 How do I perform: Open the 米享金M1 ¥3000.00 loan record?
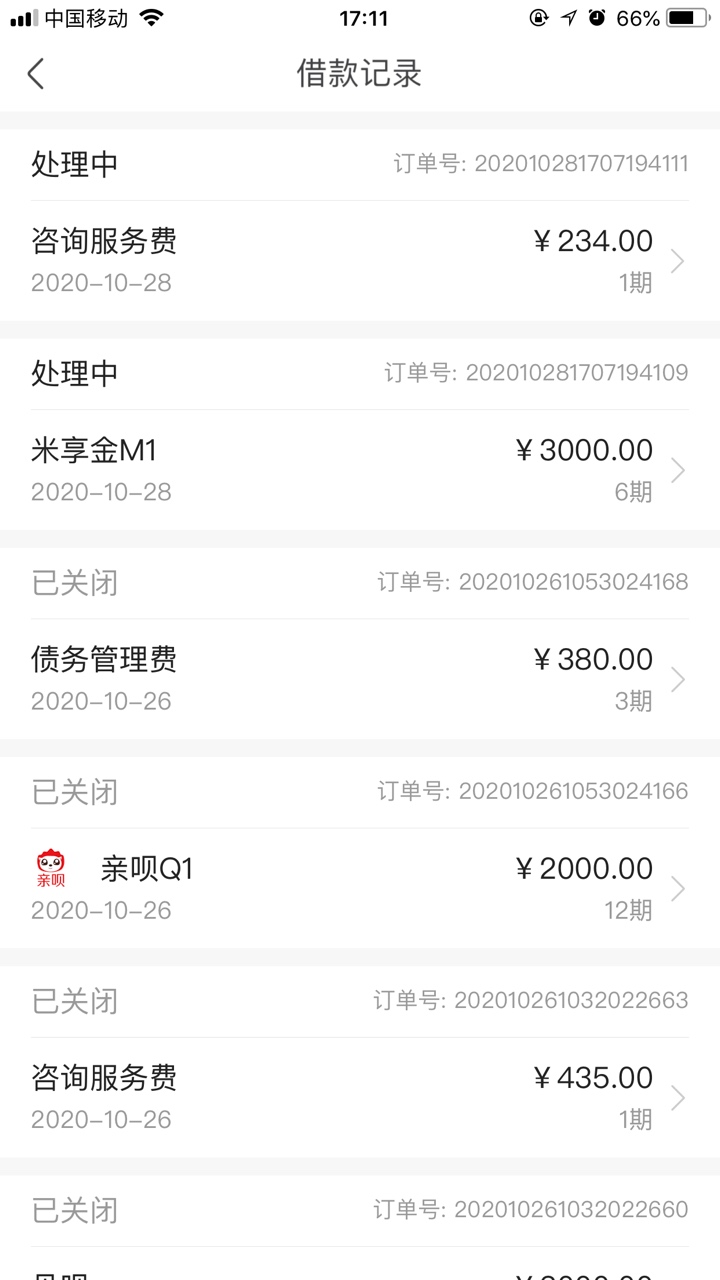coord(360,470)
